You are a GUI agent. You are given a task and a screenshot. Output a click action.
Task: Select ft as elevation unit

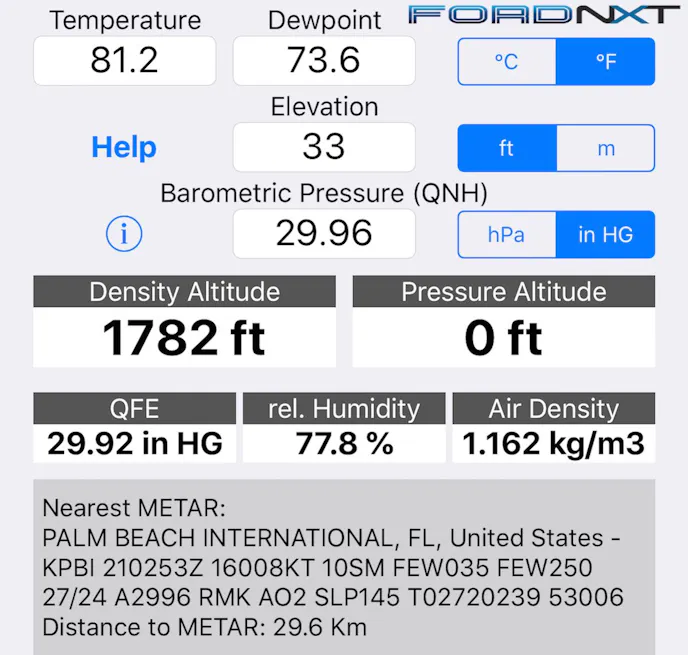click(507, 148)
